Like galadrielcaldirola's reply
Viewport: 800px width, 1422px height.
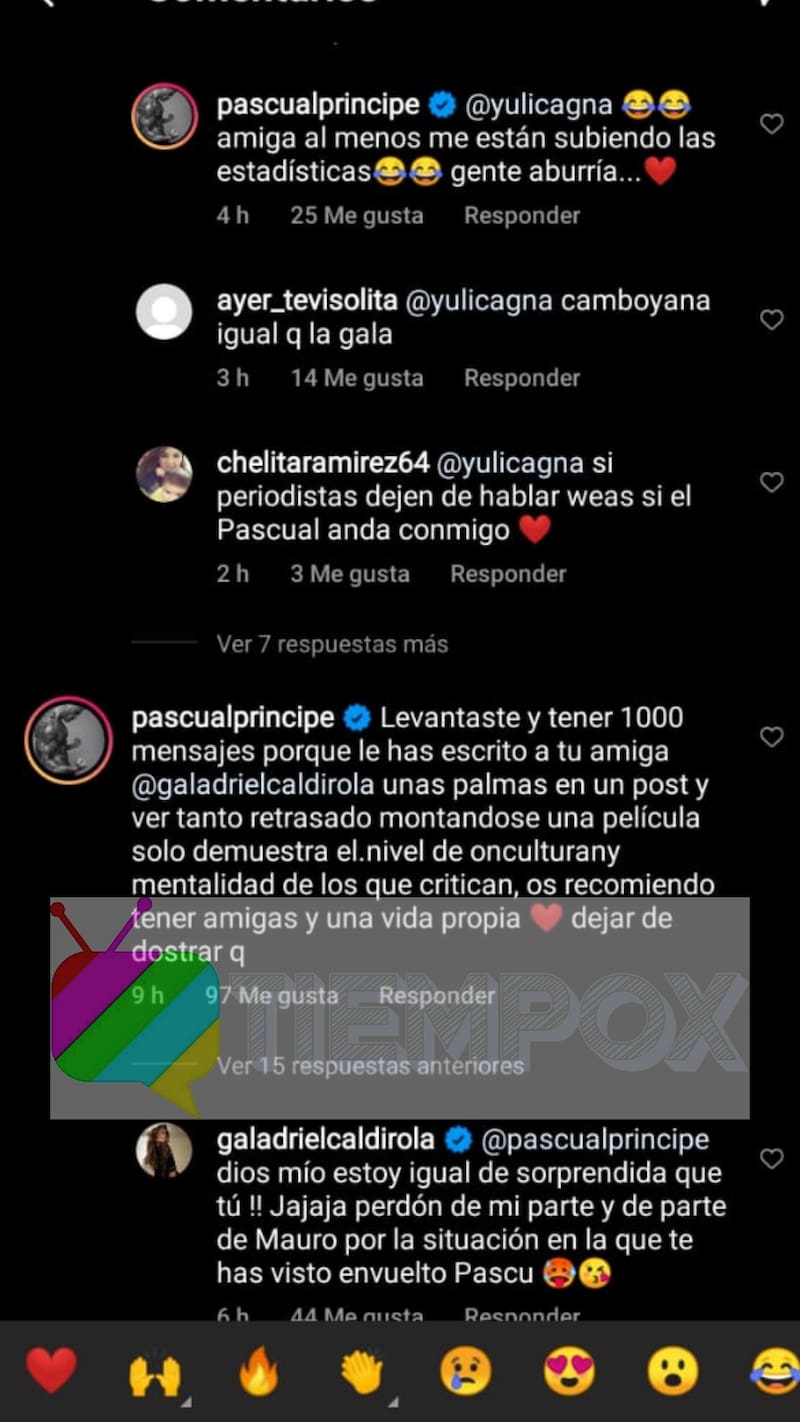[x=771, y=1159]
